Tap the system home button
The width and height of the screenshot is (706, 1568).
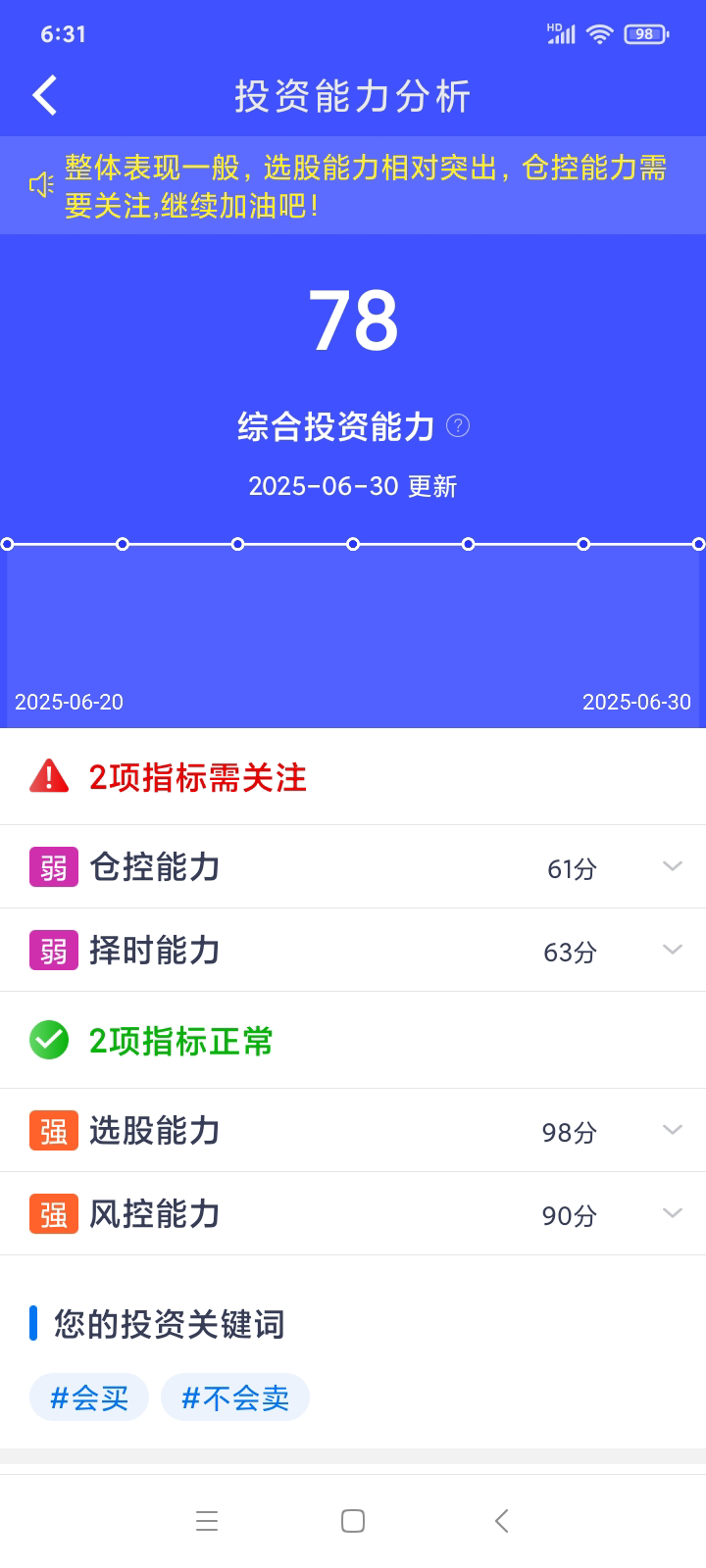(353, 1521)
